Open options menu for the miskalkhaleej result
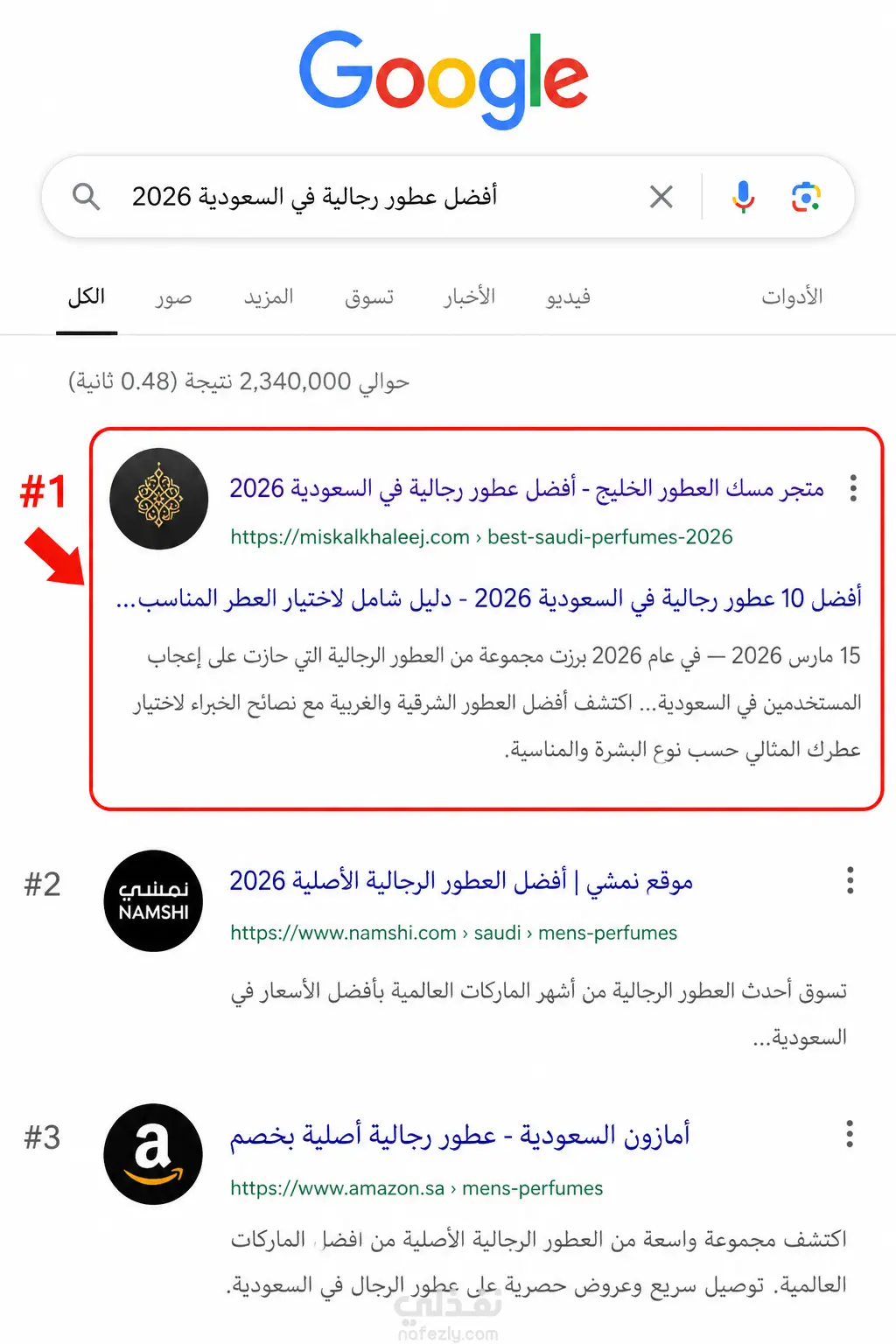Viewport: 896px width, 1344px height. pos(853,488)
